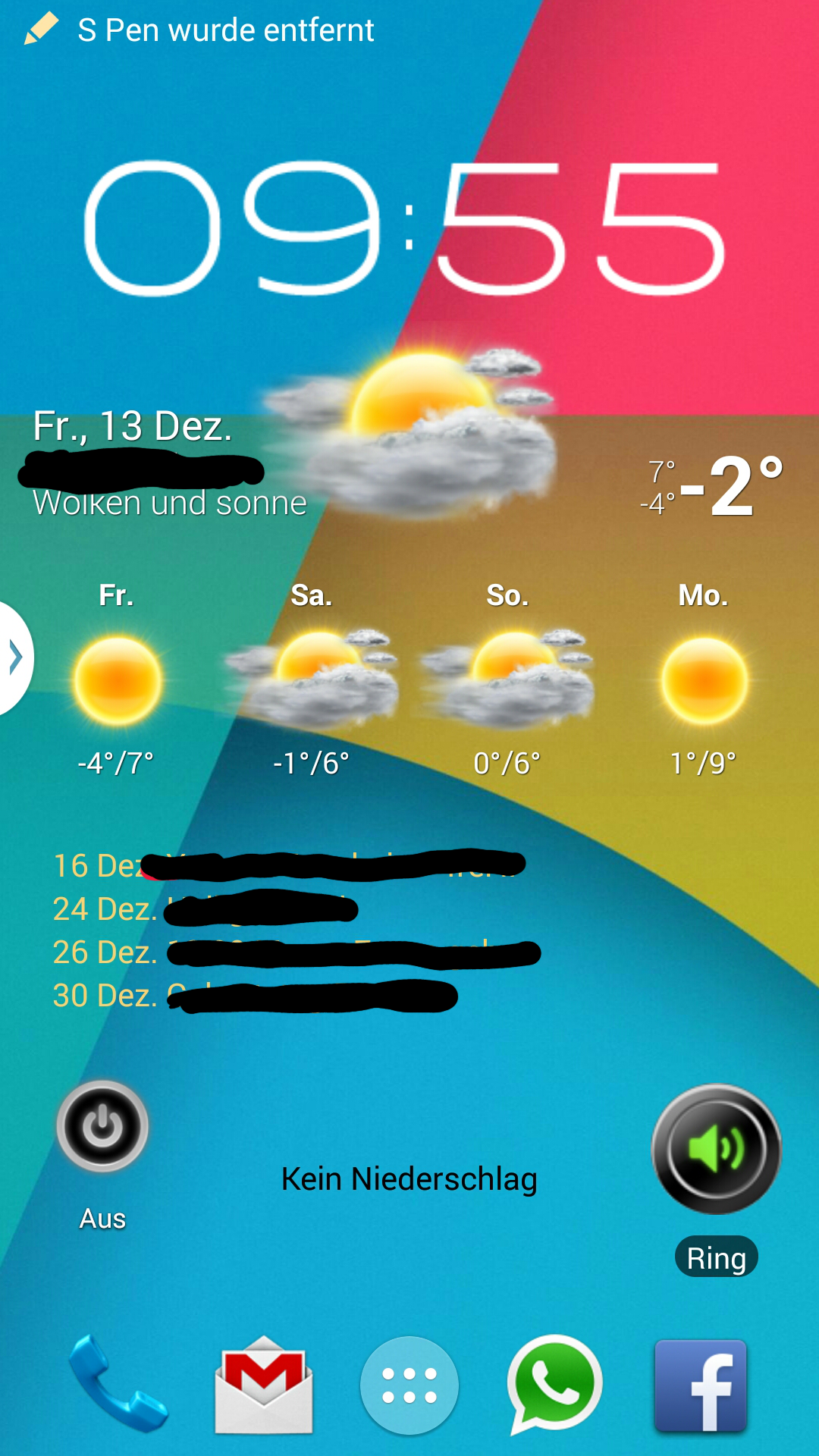Open the Phone dialer app

click(118, 1385)
